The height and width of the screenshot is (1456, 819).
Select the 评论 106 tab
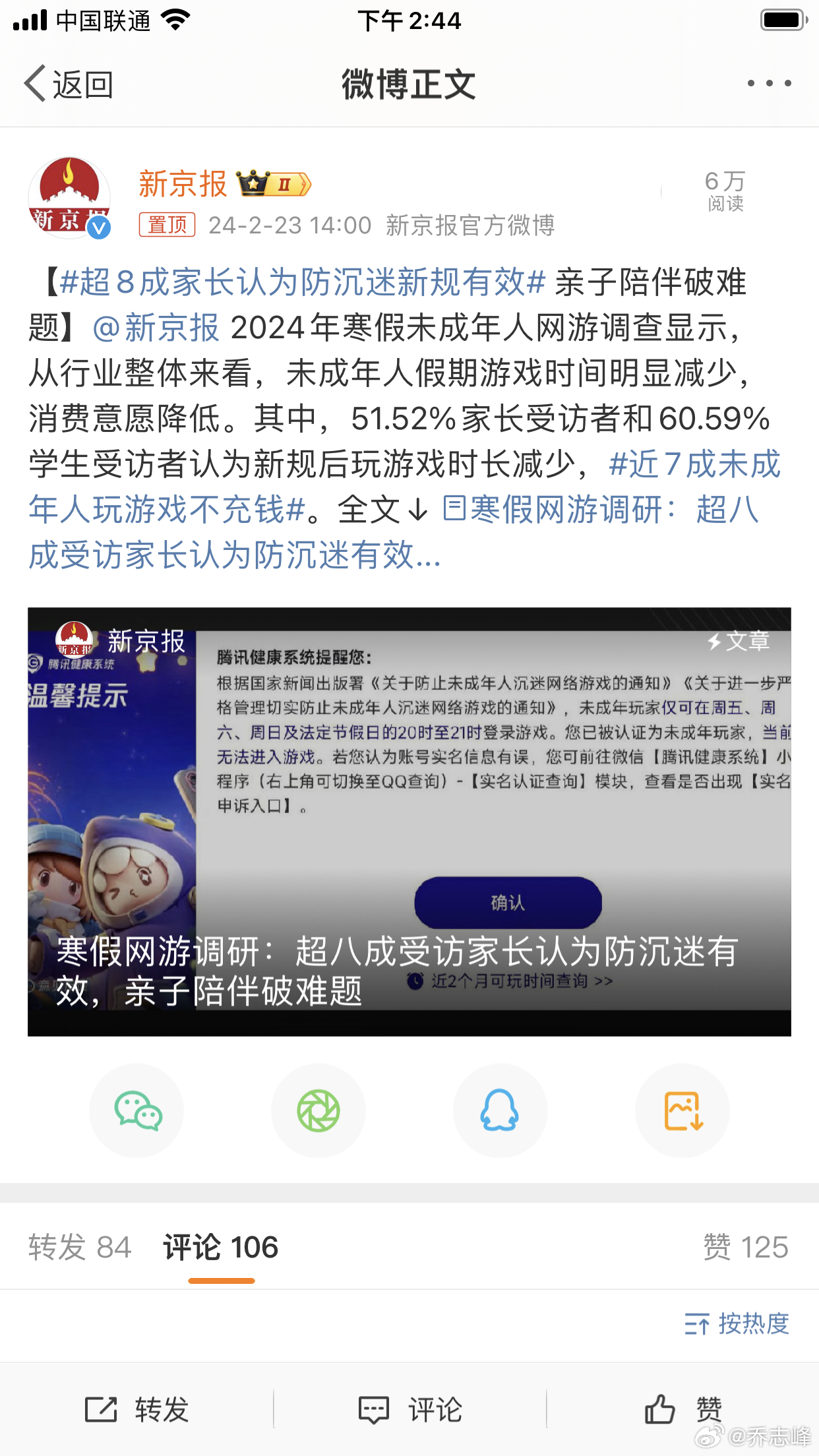pyautogui.click(x=221, y=1247)
